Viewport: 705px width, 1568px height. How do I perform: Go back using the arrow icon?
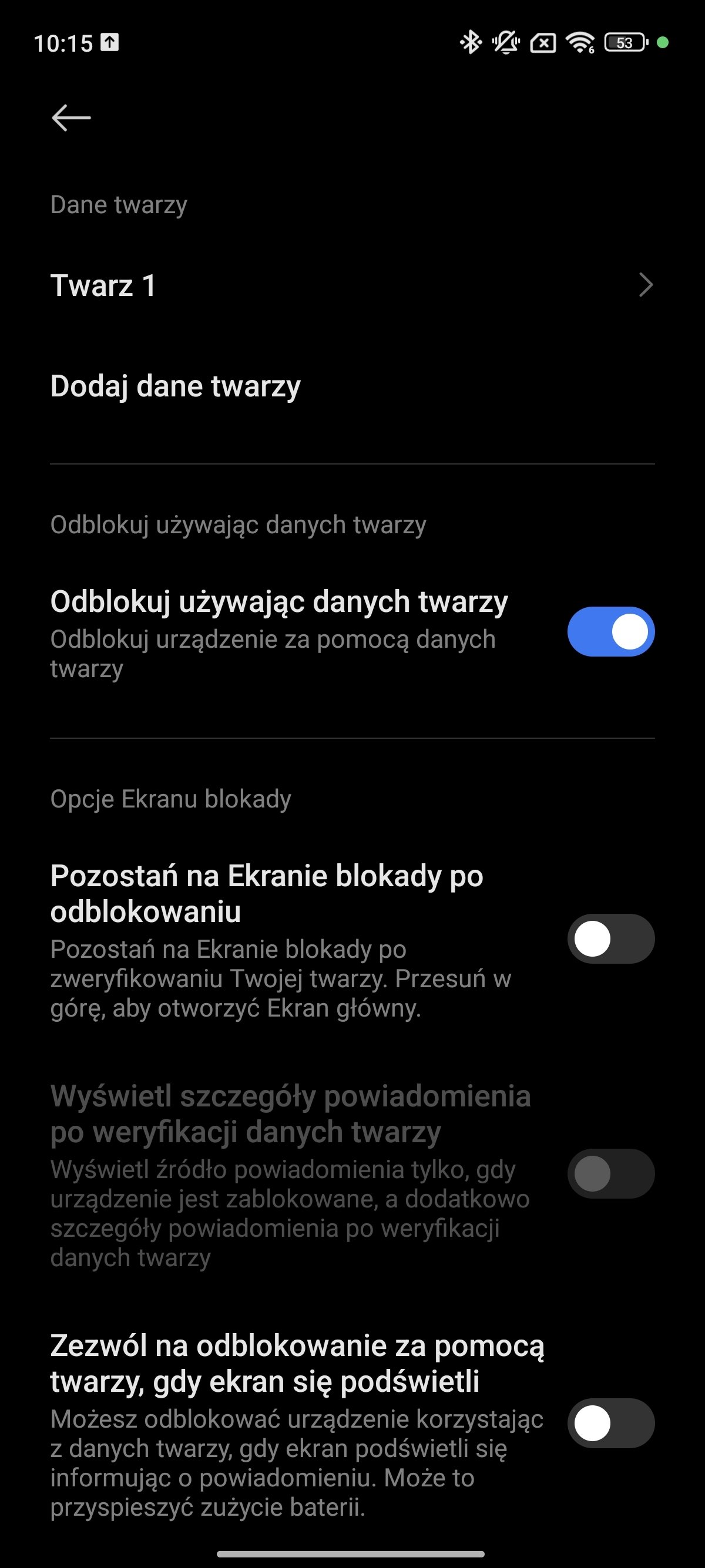71,117
